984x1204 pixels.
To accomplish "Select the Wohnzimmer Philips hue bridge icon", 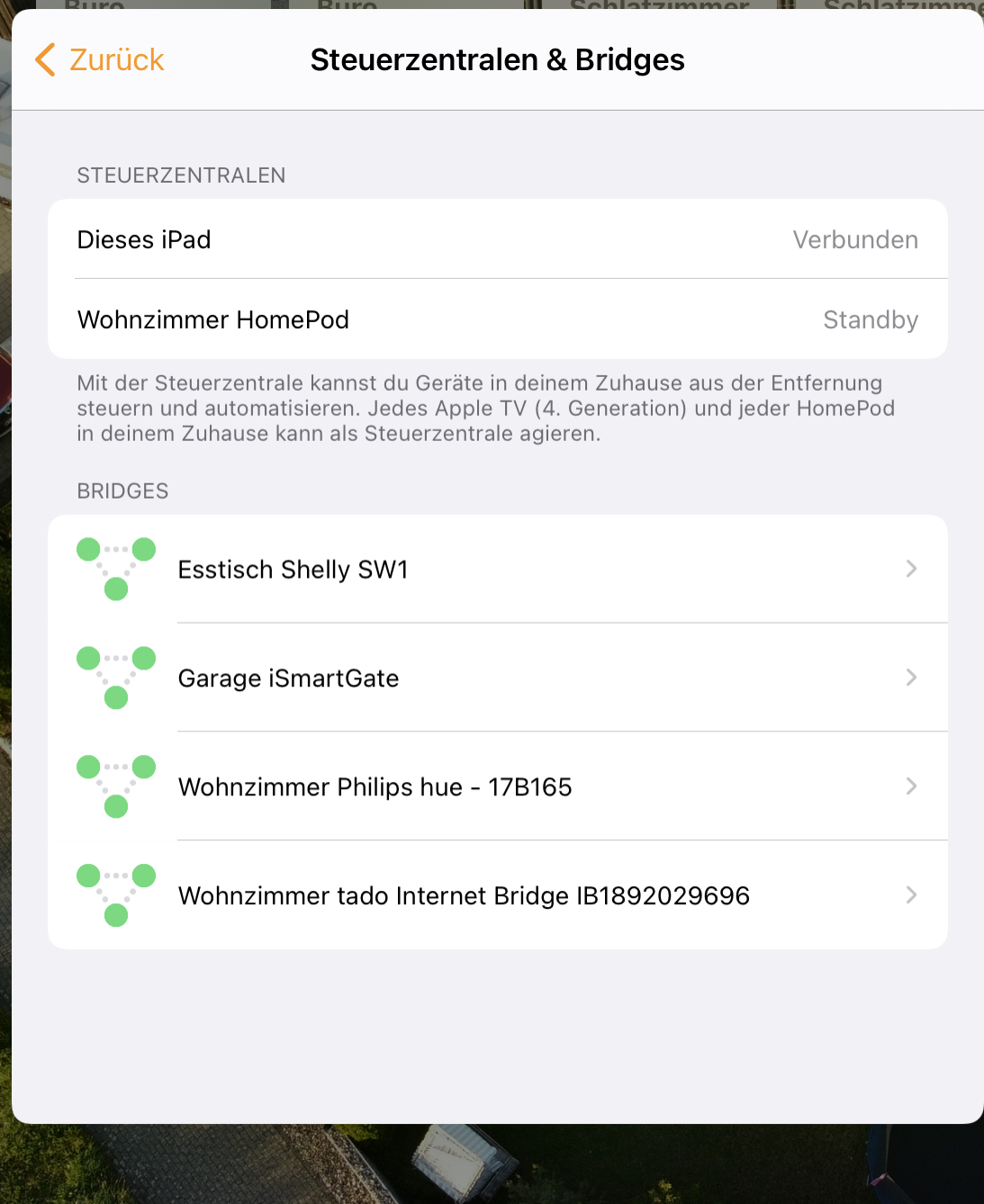I will (x=115, y=786).
